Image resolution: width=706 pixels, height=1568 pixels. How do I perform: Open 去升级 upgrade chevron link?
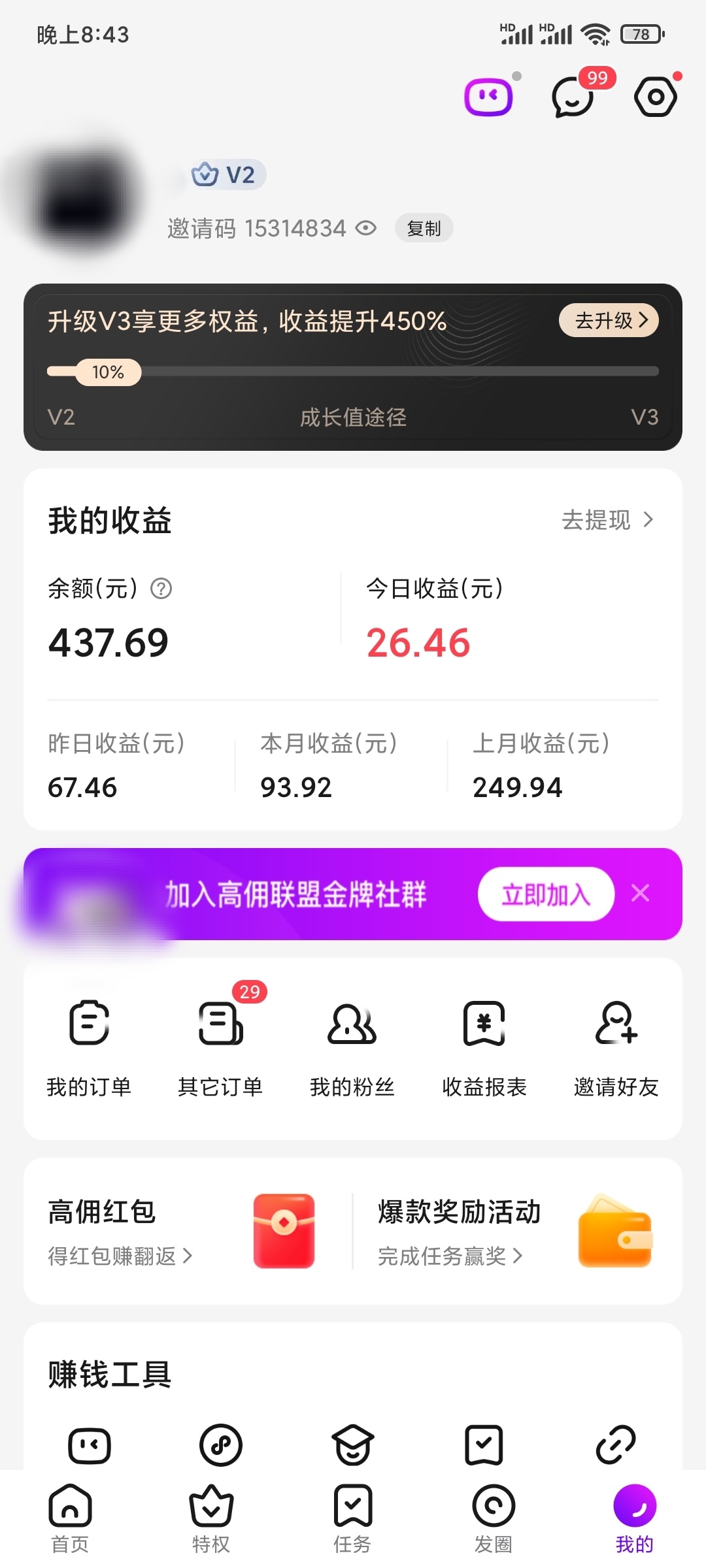[x=607, y=321]
